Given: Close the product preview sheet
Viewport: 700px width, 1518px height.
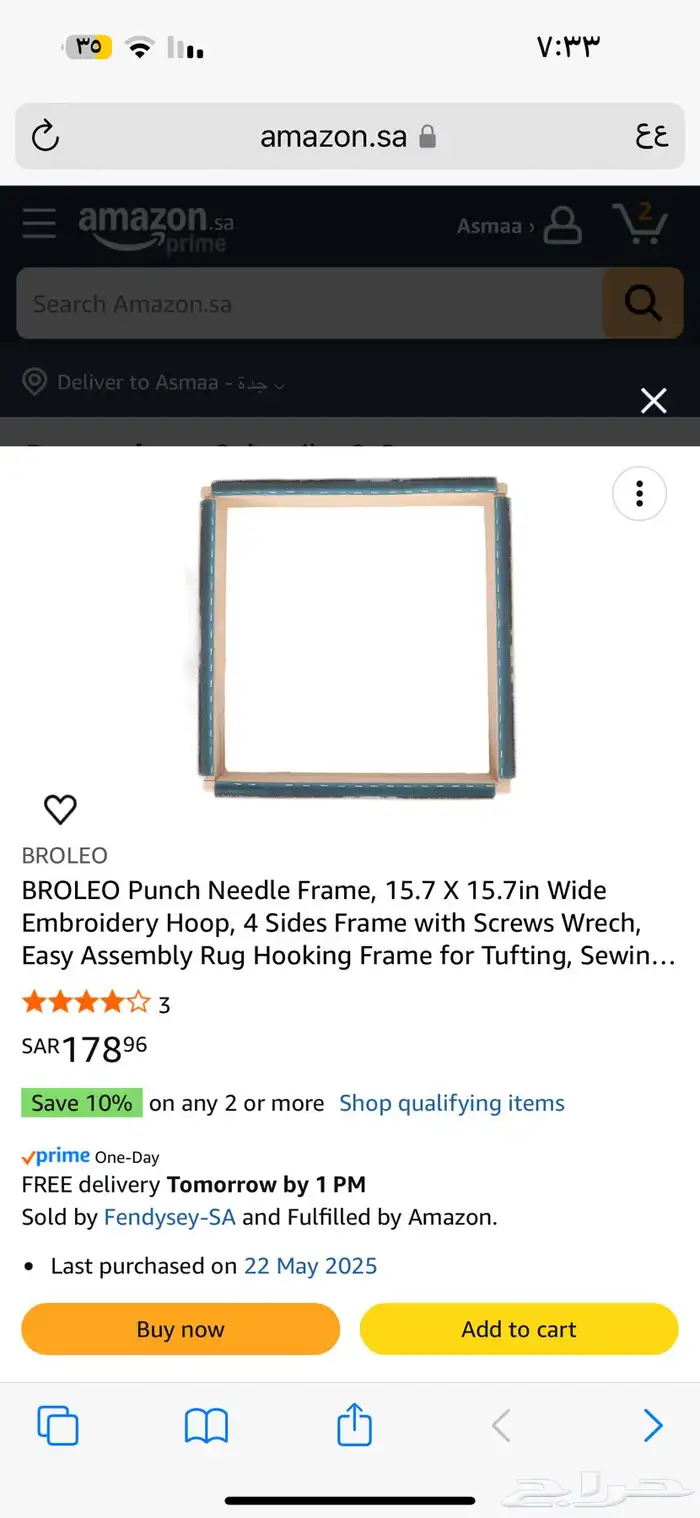Looking at the screenshot, I should tap(653, 401).
